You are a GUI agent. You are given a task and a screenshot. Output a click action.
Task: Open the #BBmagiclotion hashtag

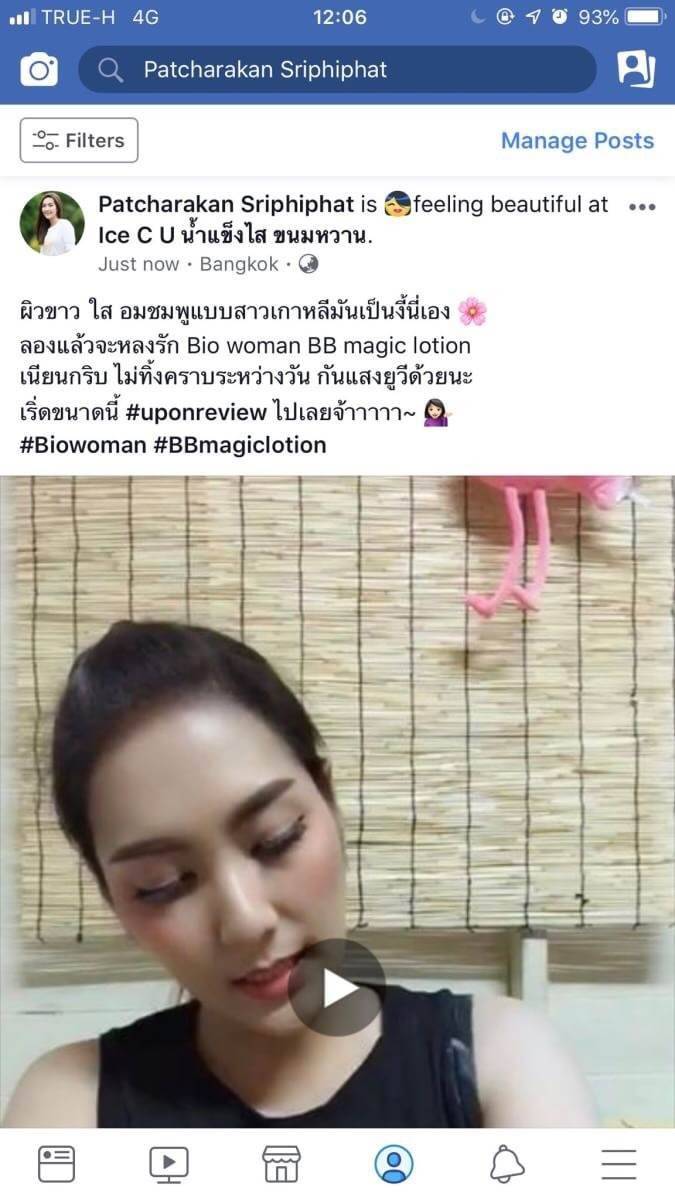[240, 445]
